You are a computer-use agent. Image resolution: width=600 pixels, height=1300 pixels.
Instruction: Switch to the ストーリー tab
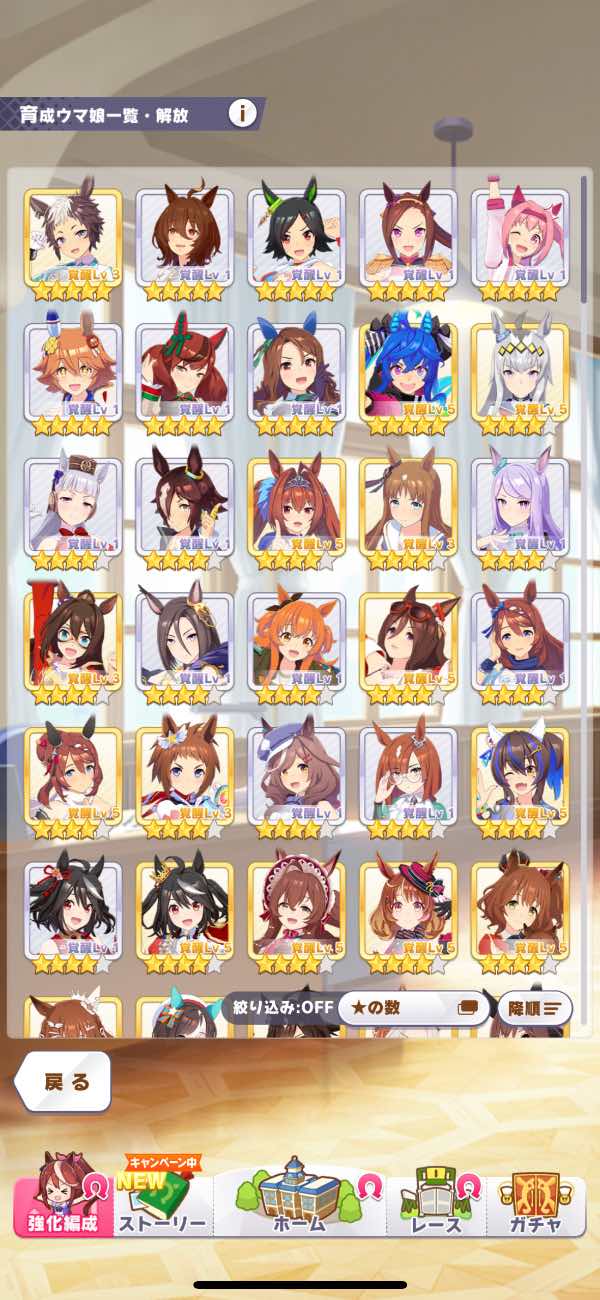tap(162, 1206)
